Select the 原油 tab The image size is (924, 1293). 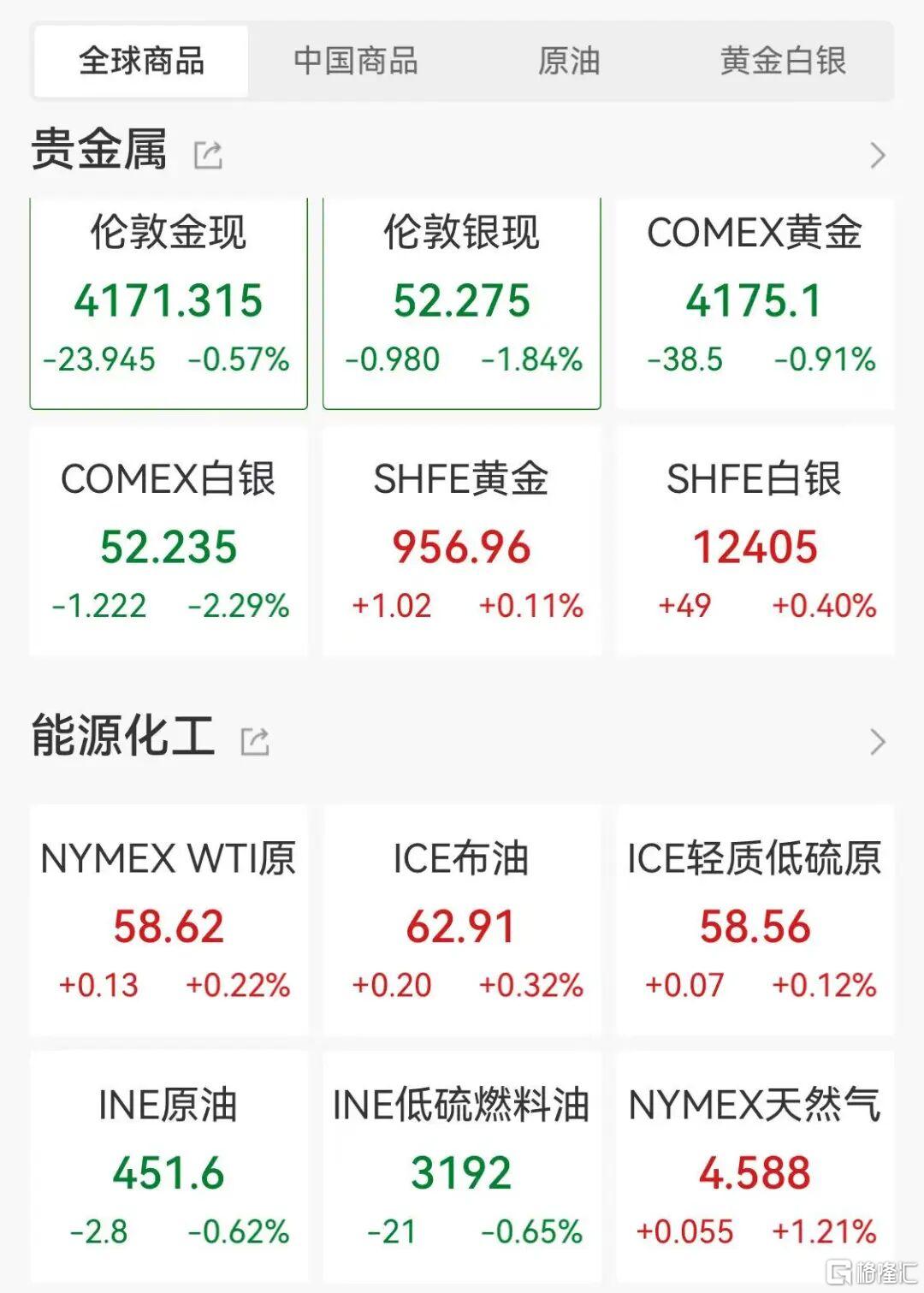569,62
